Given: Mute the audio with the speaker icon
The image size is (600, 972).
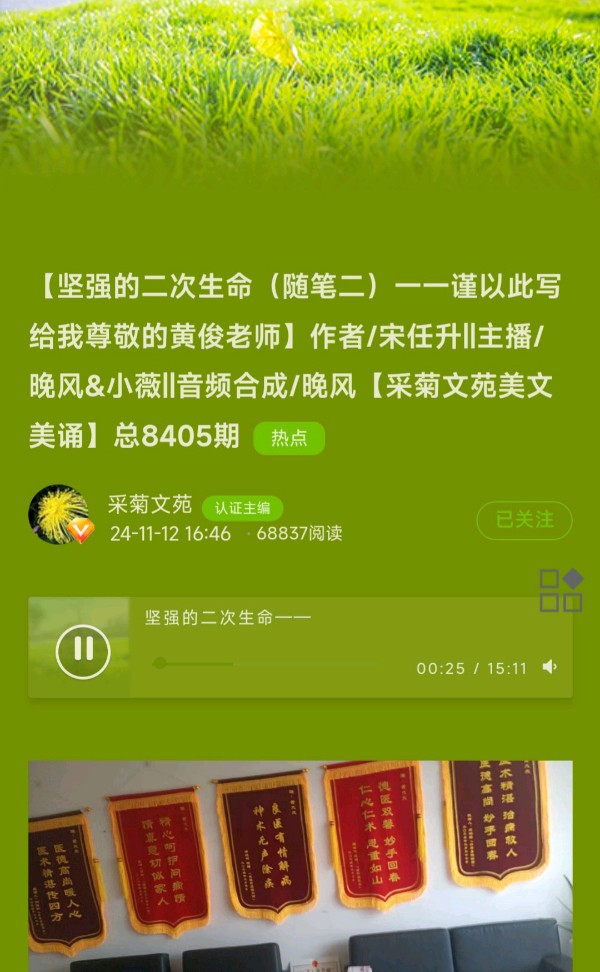Looking at the screenshot, I should click(549, 667).
